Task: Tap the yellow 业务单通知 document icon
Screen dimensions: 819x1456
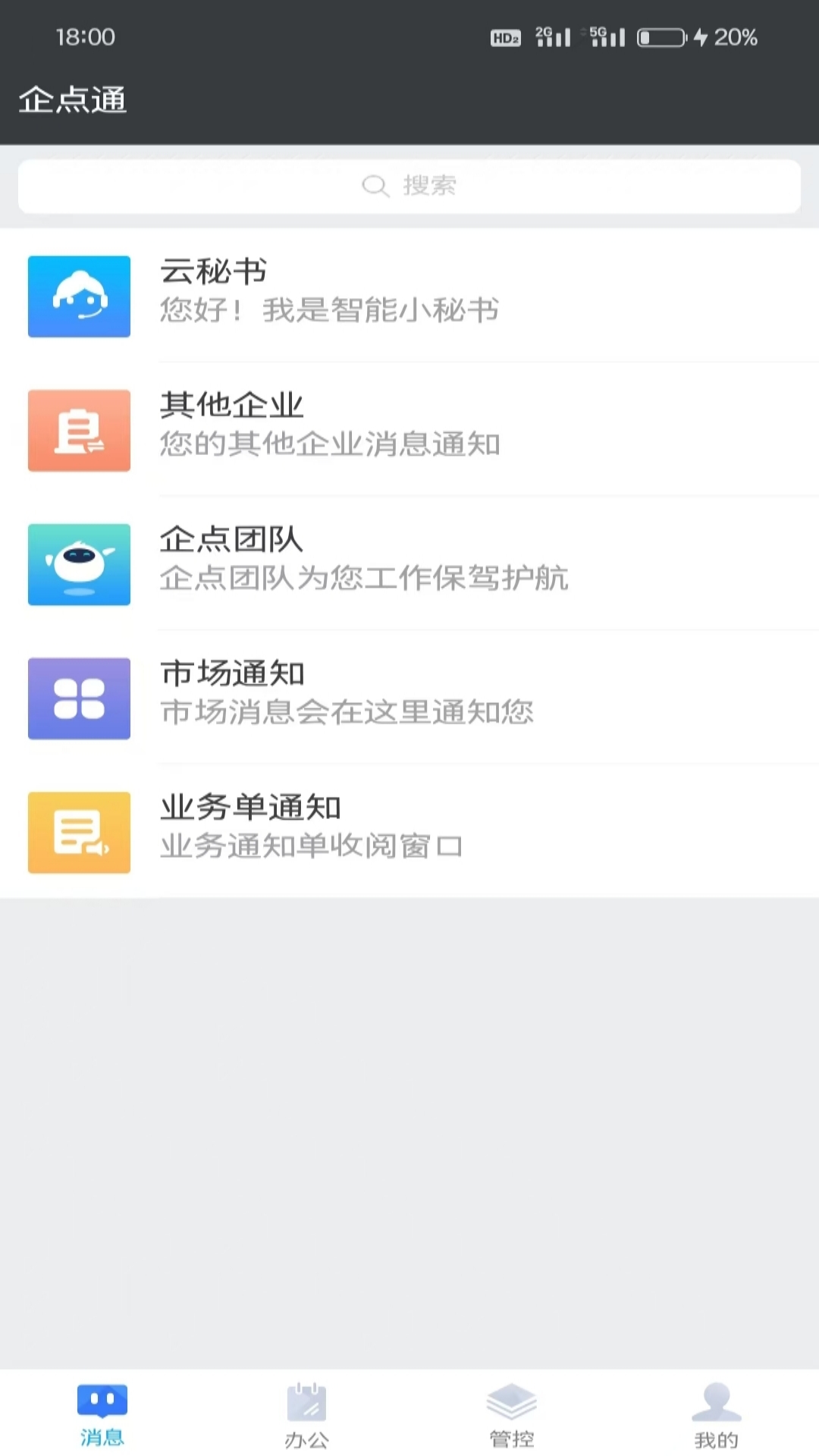Action: coord(79,832)
